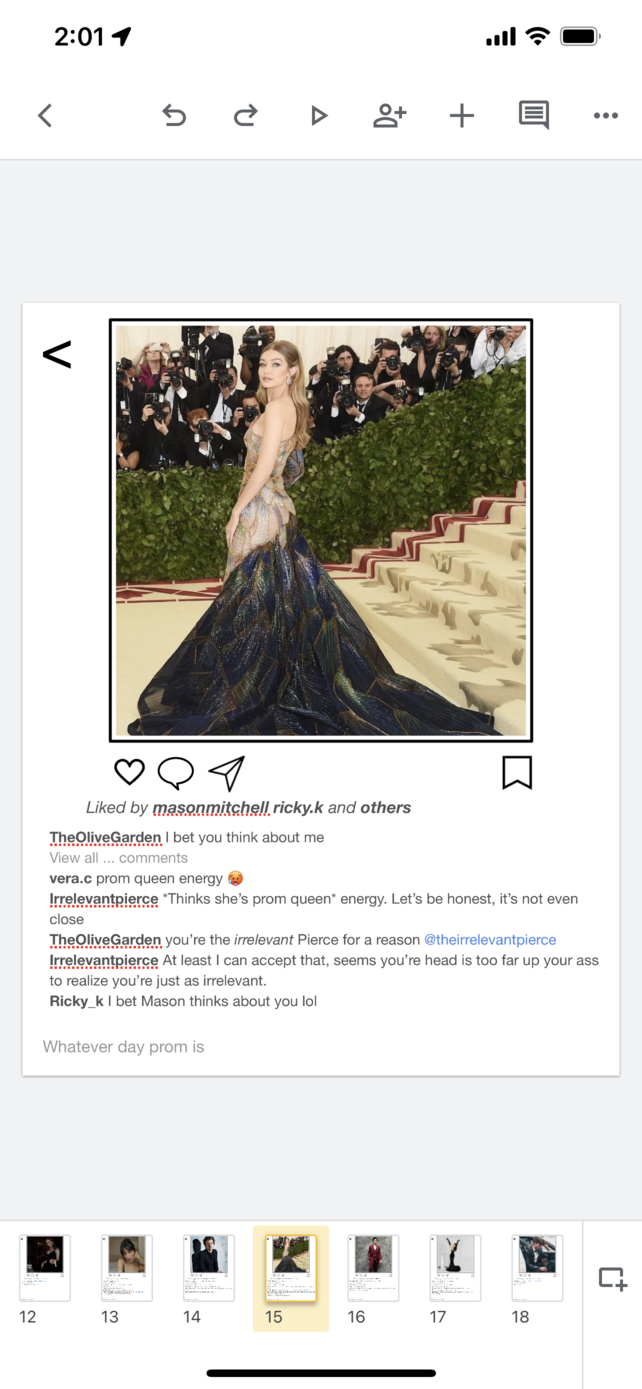The image size is (642, 1389).
Task: Tap the highlighted slide 15 thumbnail
Action: pos(291,1267)
